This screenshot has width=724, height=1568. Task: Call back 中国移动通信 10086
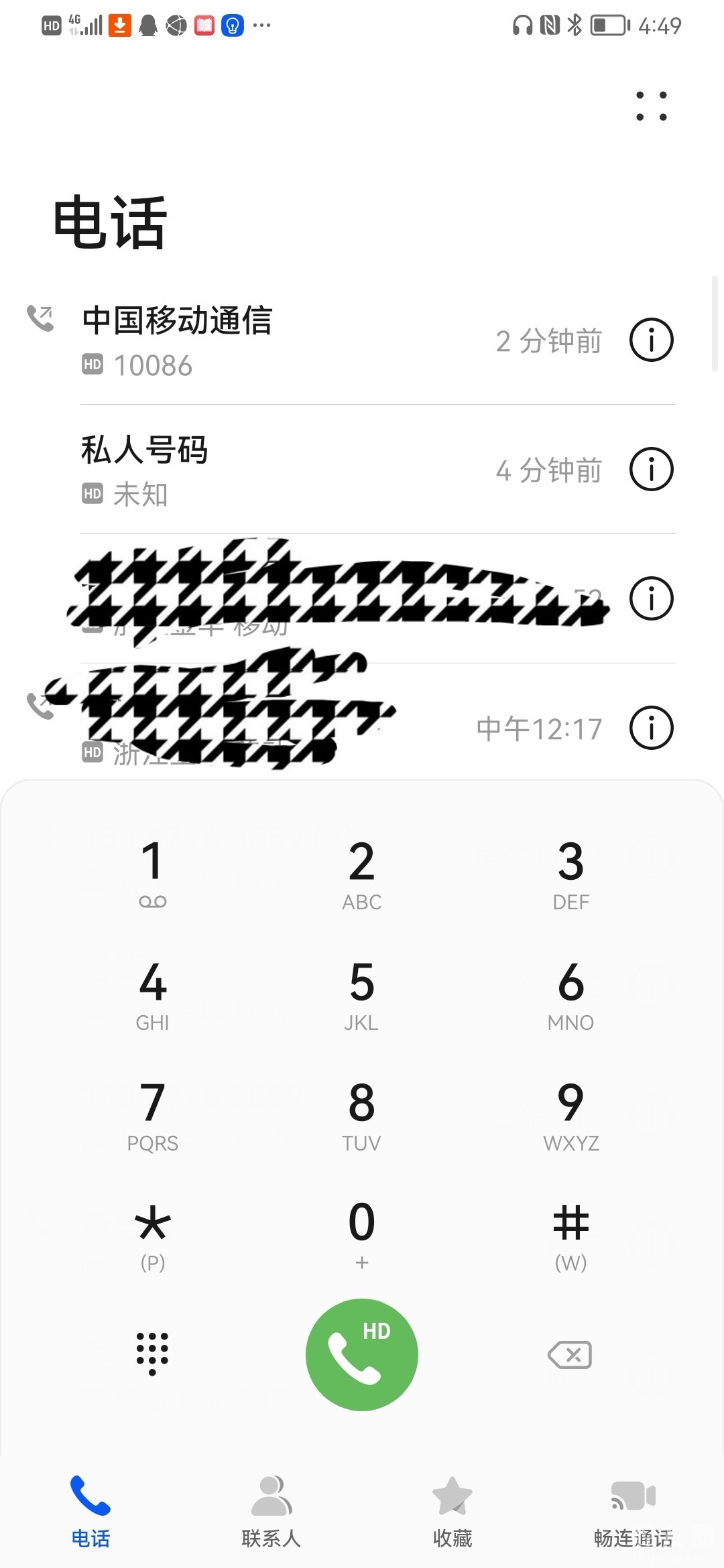268,340
